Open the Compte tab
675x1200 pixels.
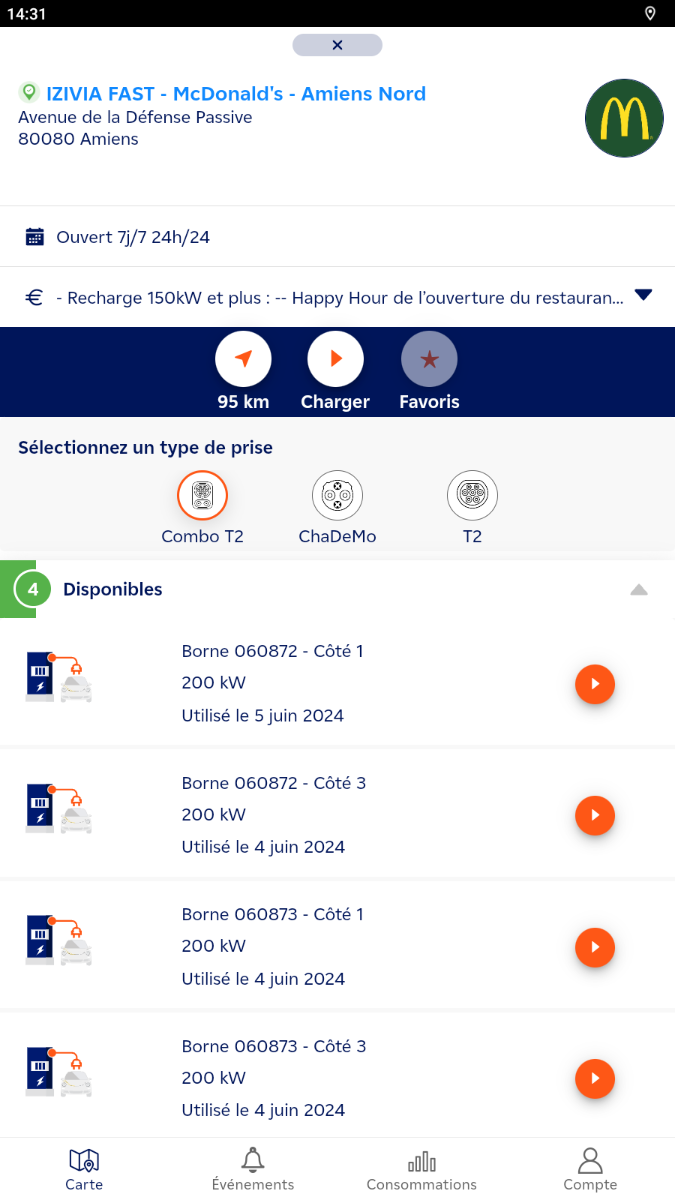click(x=590, y=1169)
